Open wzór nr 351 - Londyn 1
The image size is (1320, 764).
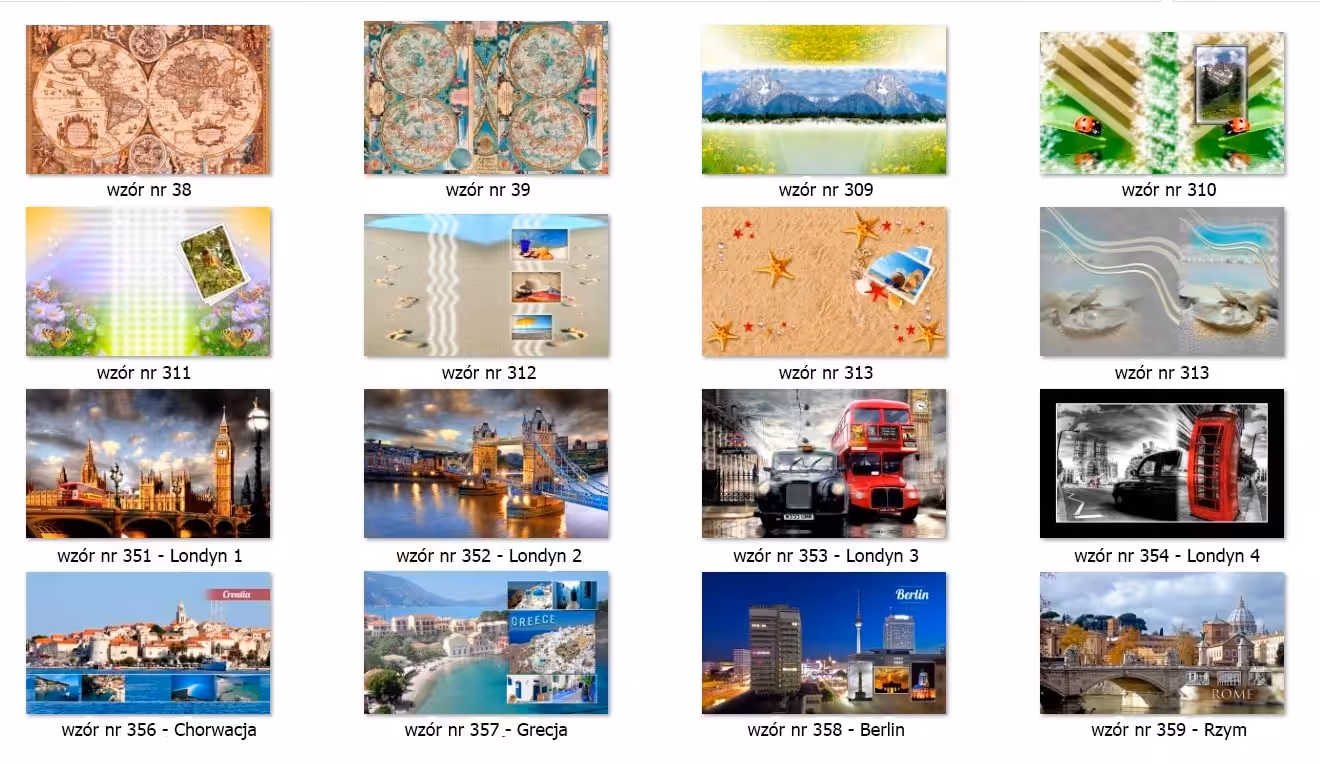[x=148, y=463]
